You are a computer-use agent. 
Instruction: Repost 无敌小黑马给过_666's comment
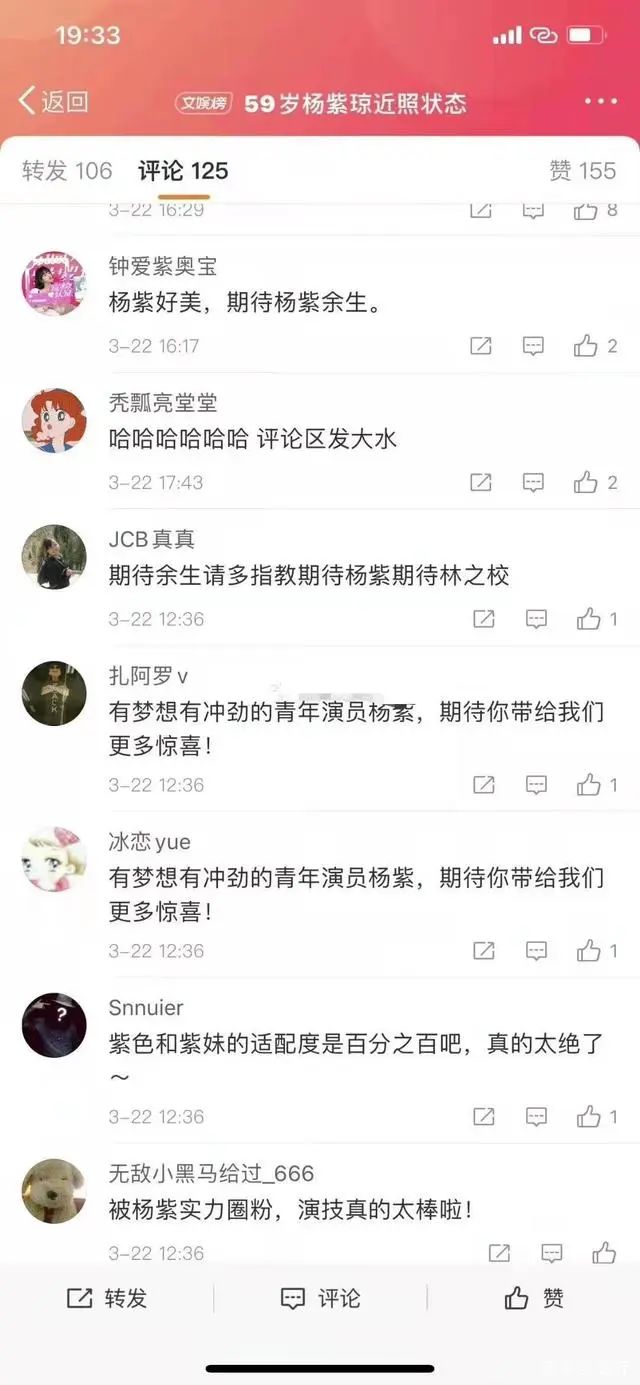coord(499,1253)
